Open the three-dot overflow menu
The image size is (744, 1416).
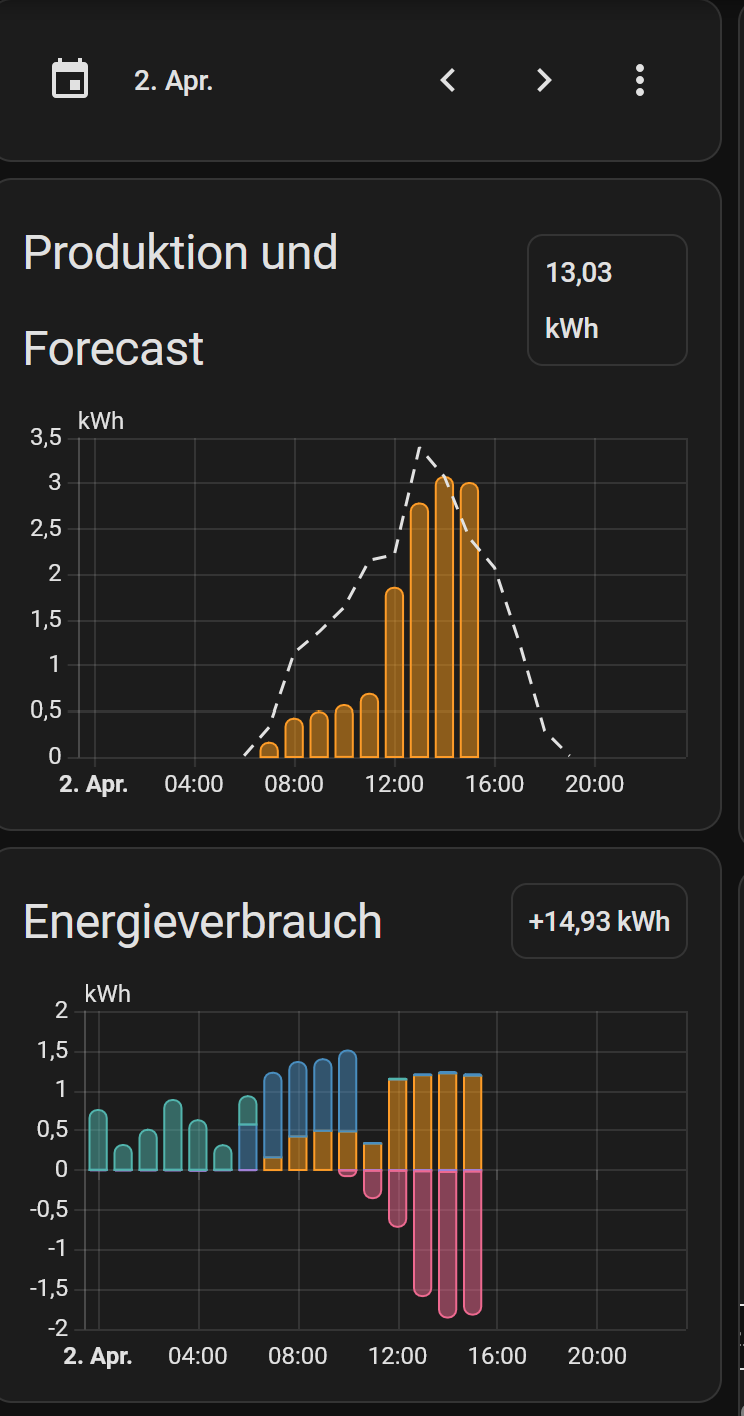point(640,80)
